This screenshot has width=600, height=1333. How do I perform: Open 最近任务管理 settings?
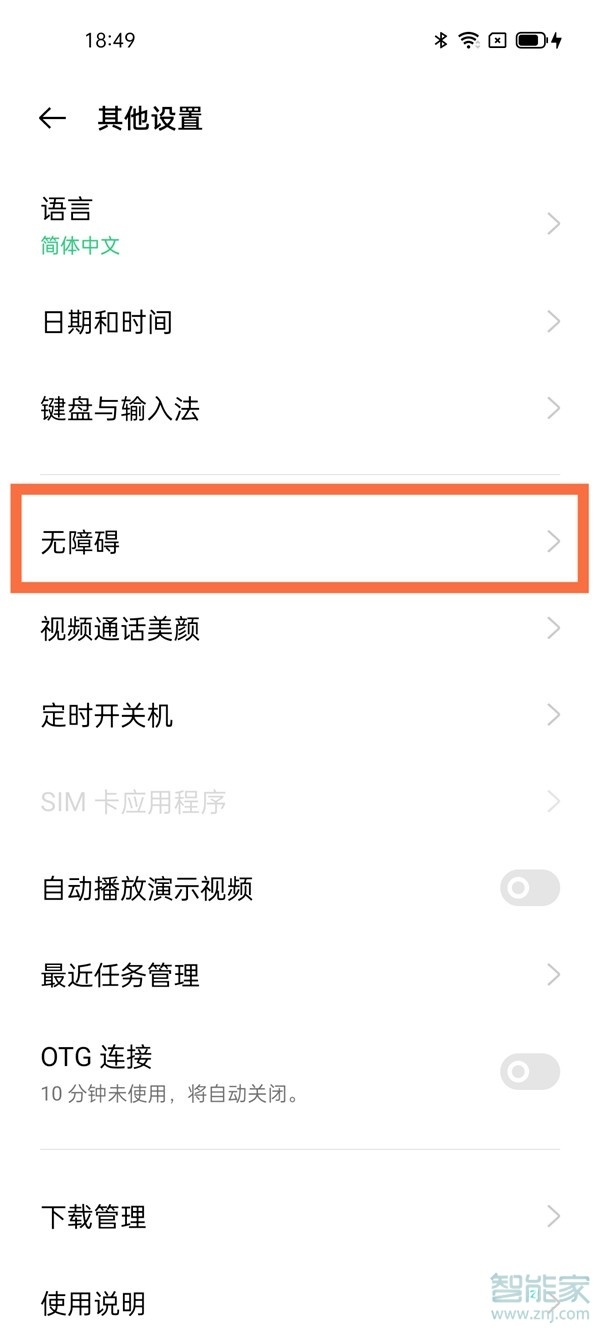pyautogui.click(x=300, y=975)
